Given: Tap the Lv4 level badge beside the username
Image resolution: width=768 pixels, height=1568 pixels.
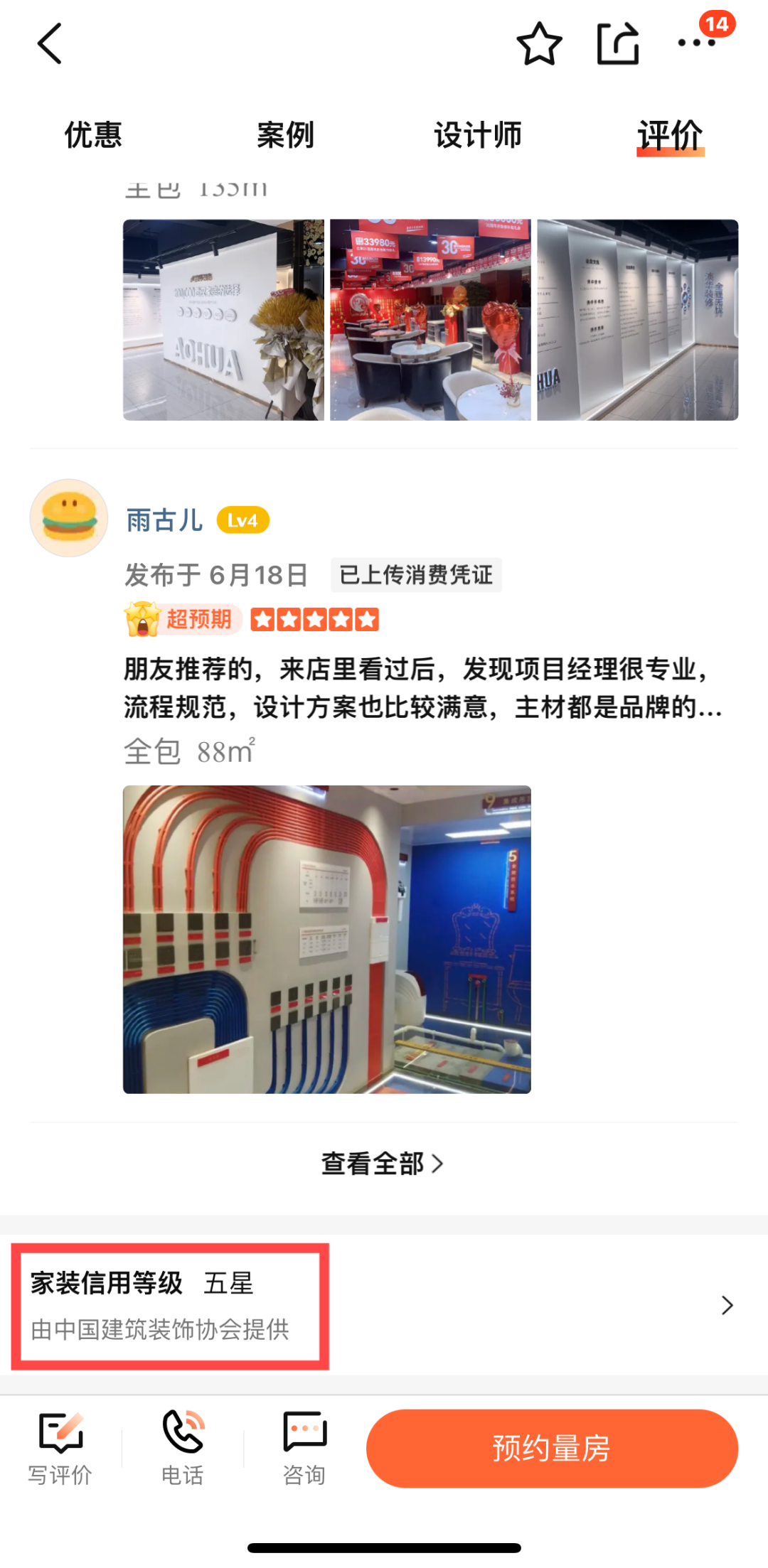Looking at the screenshot, I should click(x=242, y=520).
